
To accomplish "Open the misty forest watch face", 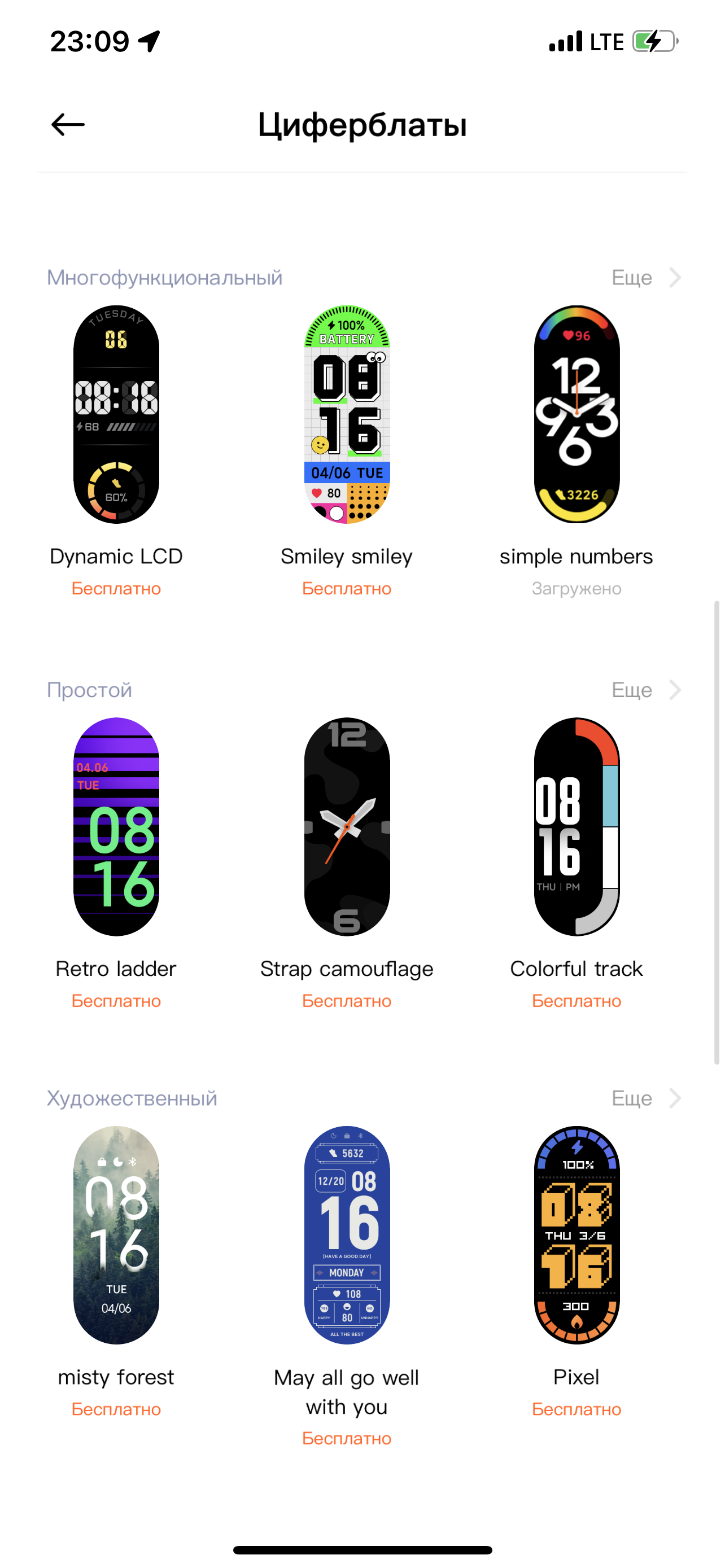I will pyautogui.click(x=116, y=1235).
